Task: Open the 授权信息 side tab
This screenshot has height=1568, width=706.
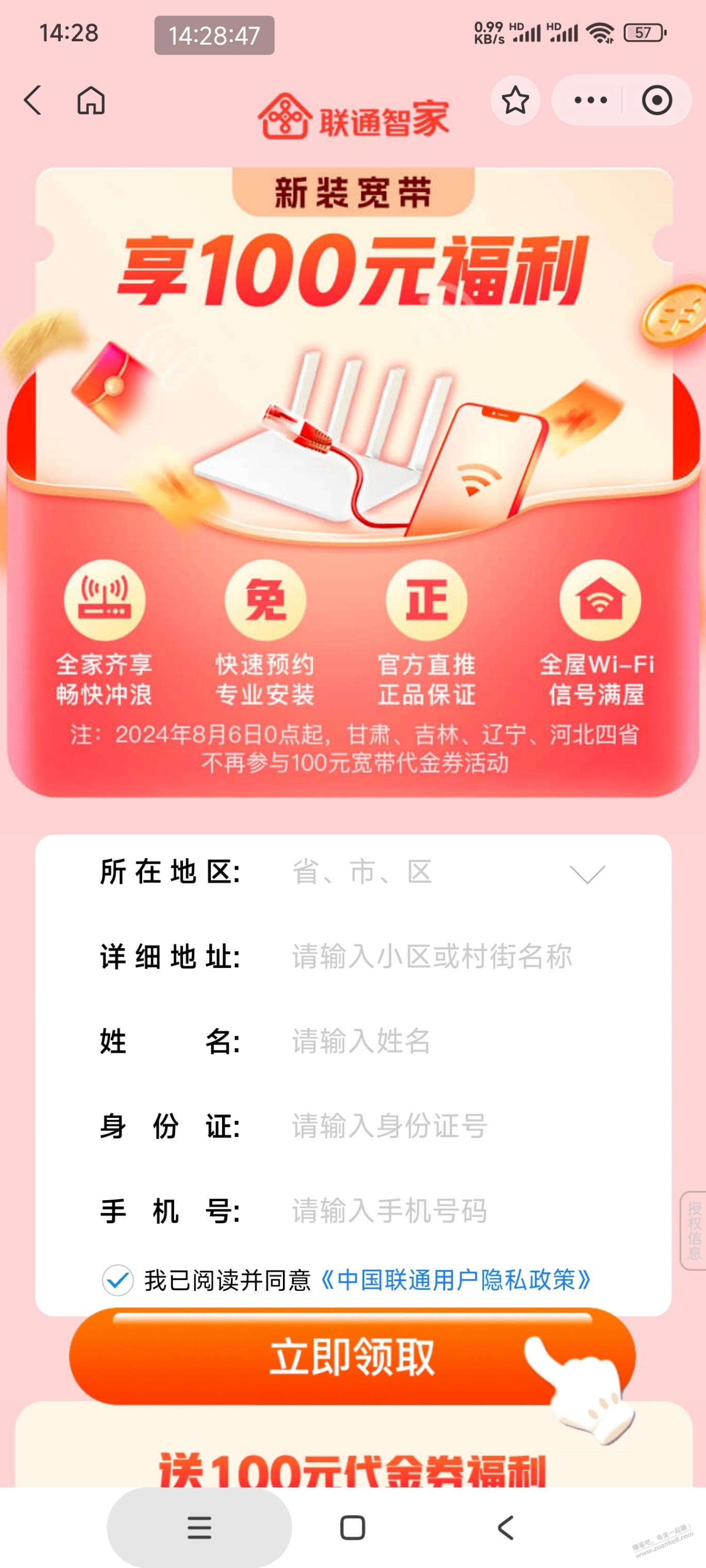Action: point(694,1230)
